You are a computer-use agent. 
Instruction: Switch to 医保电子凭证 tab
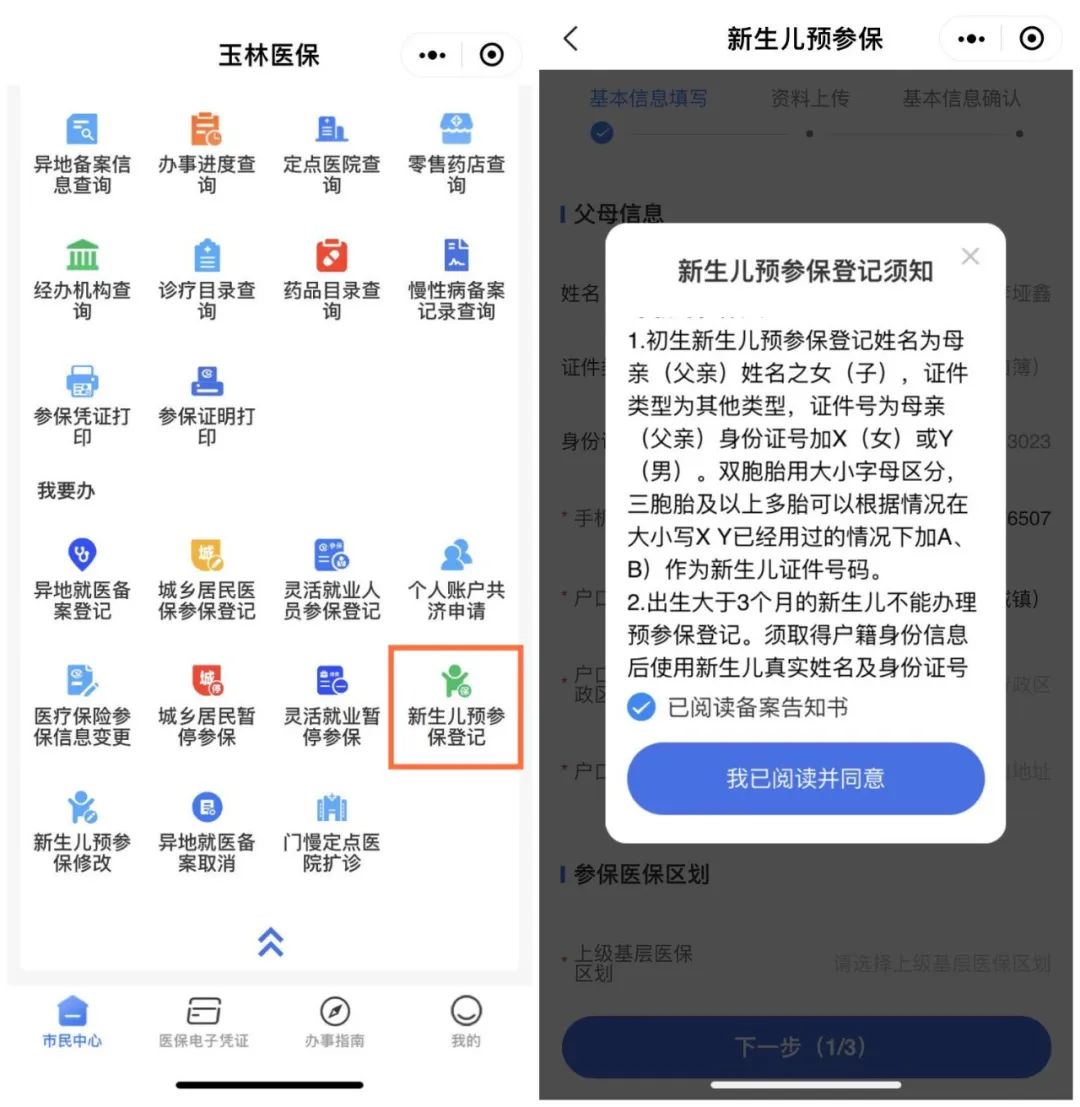[x=204, y=1022]
